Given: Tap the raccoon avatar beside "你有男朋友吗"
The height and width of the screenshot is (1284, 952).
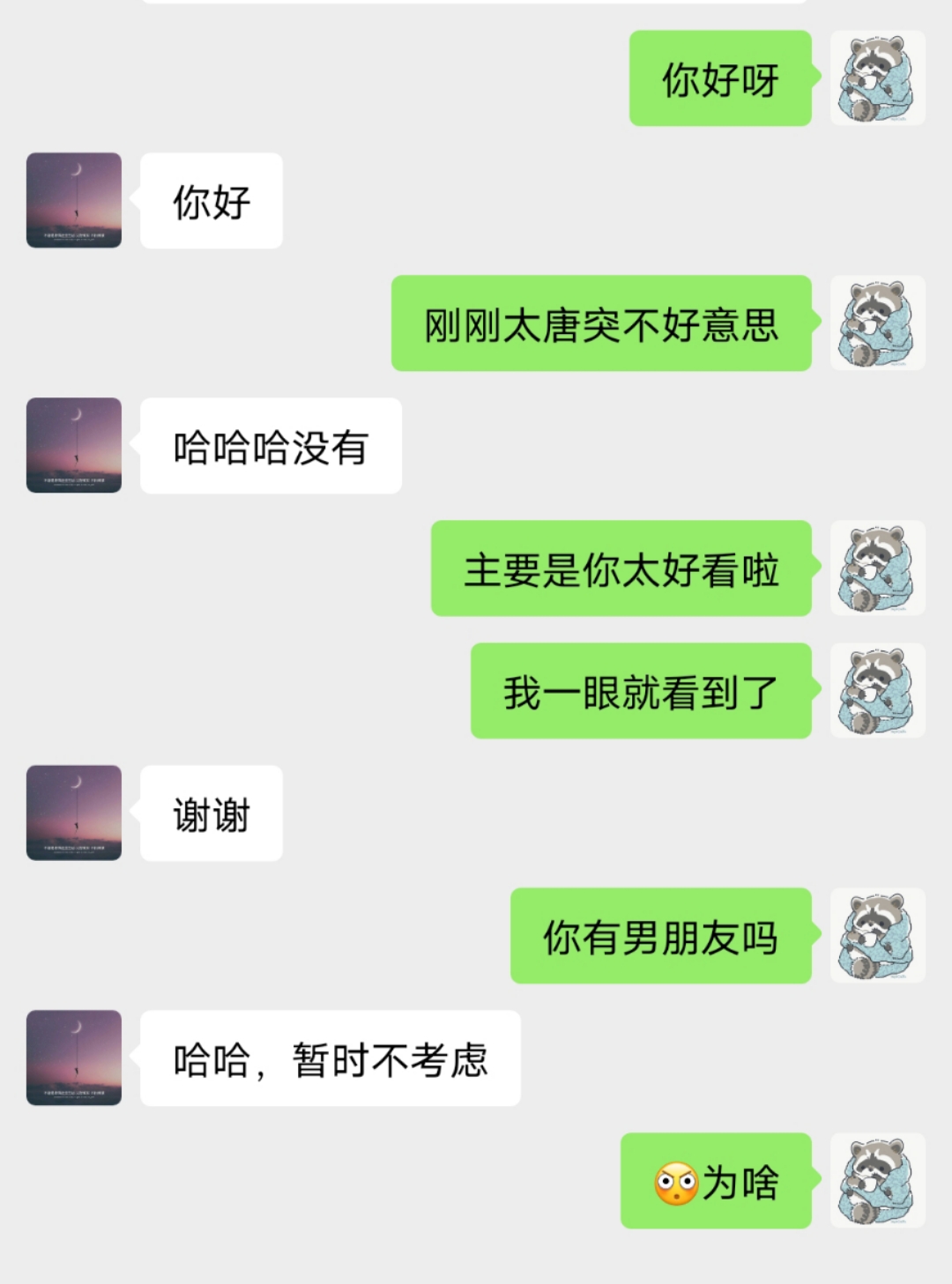Looking at the screenshot, I should 878,935.
